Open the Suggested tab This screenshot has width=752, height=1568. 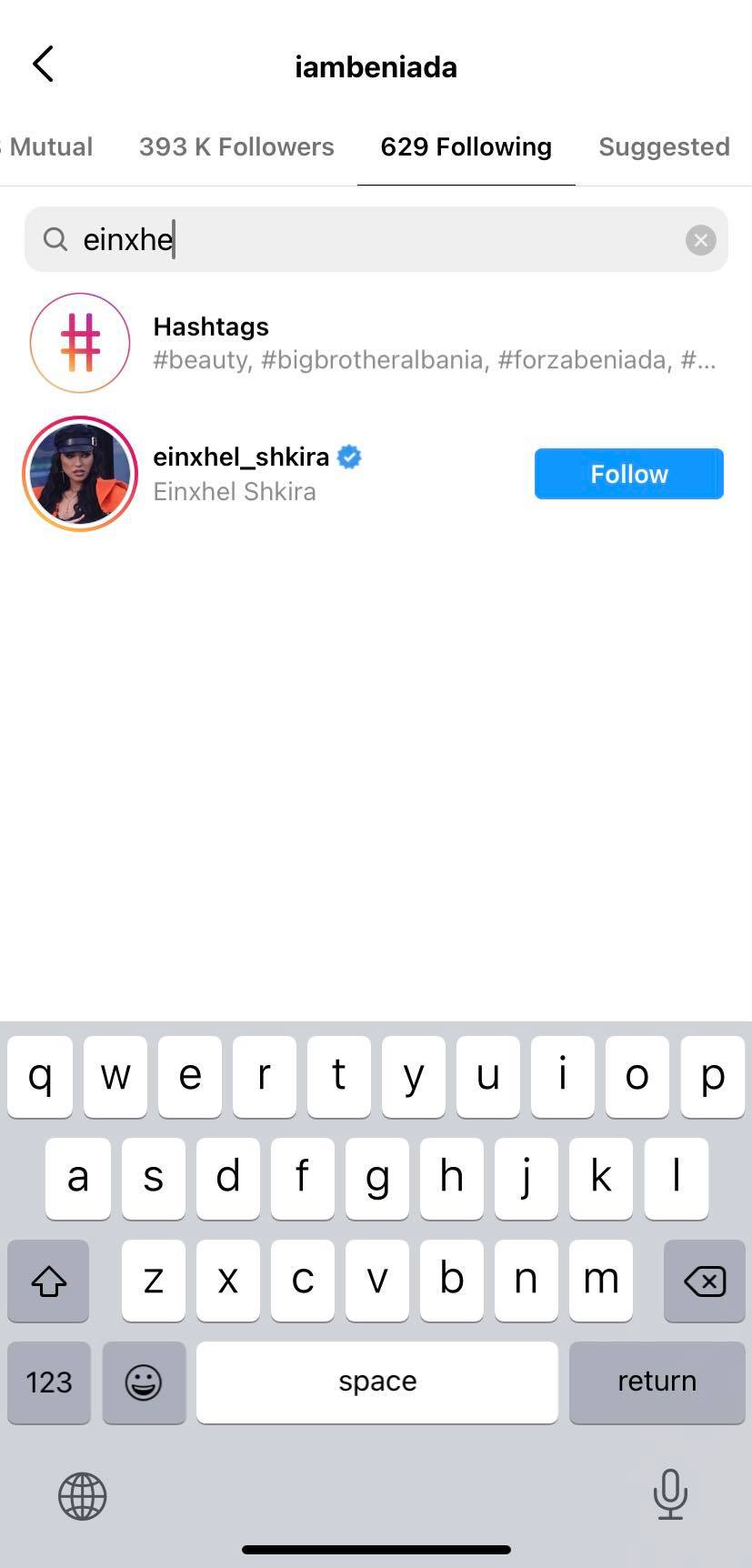point(664,147)
